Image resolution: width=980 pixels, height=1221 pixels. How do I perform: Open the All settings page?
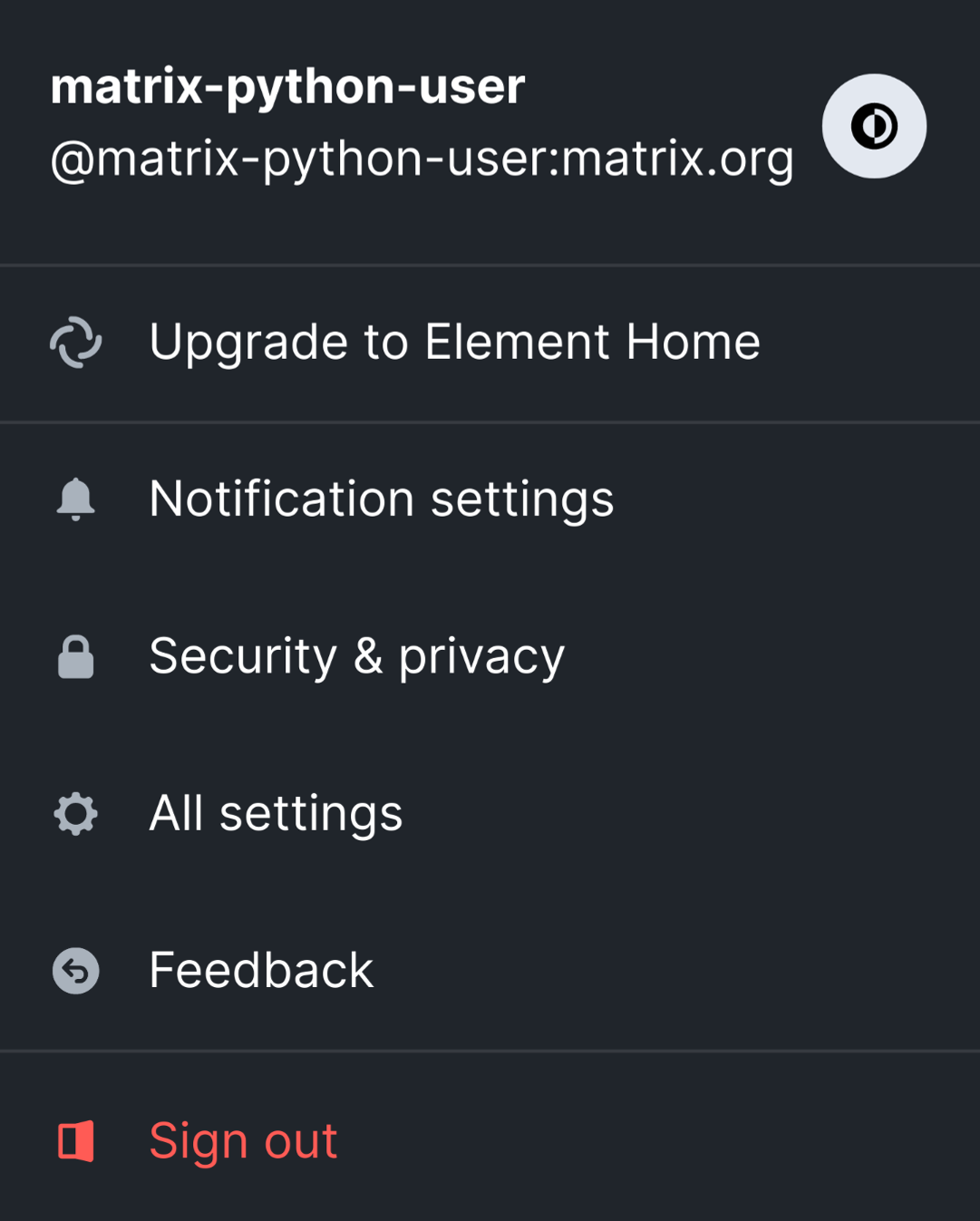coord(276,813)
